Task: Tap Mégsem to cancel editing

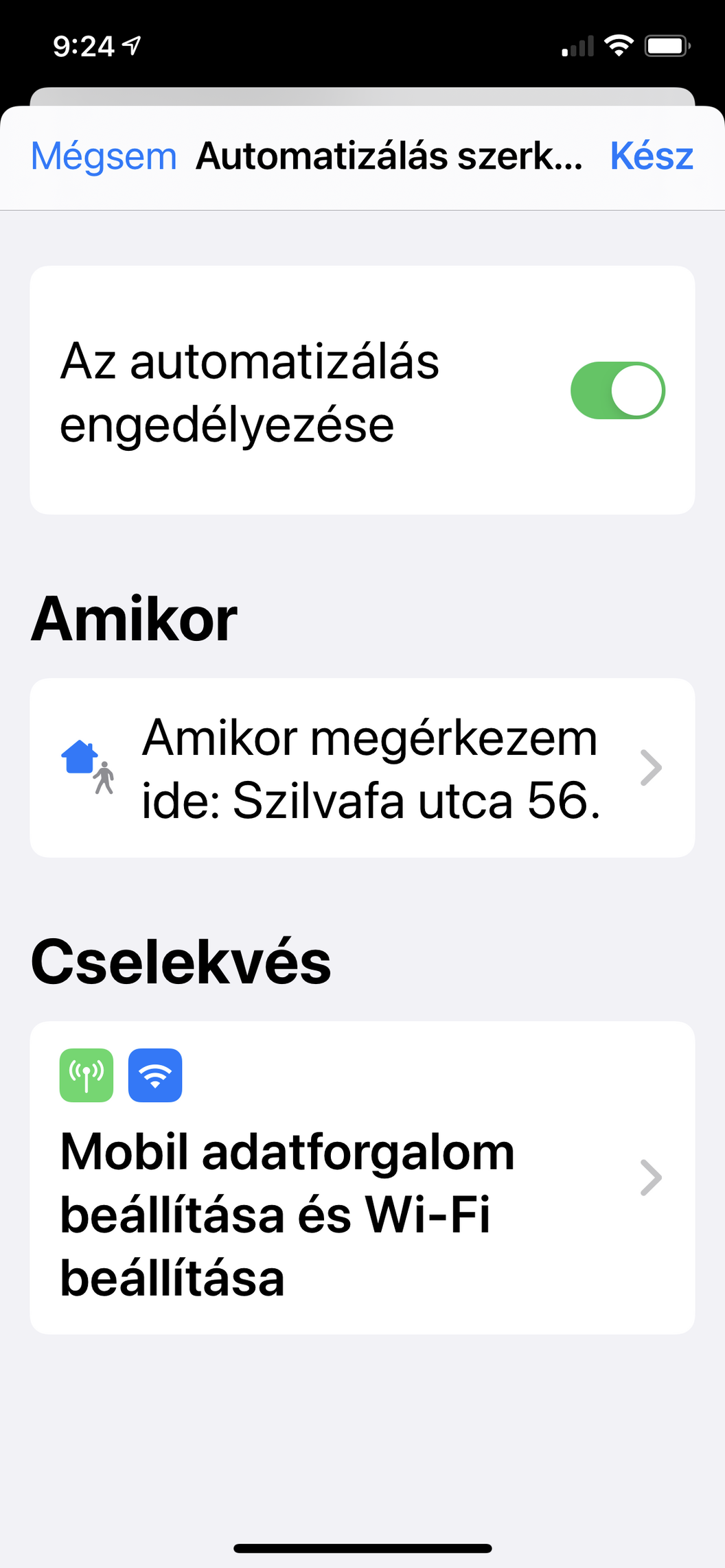Action: click(x=104, y=156)
